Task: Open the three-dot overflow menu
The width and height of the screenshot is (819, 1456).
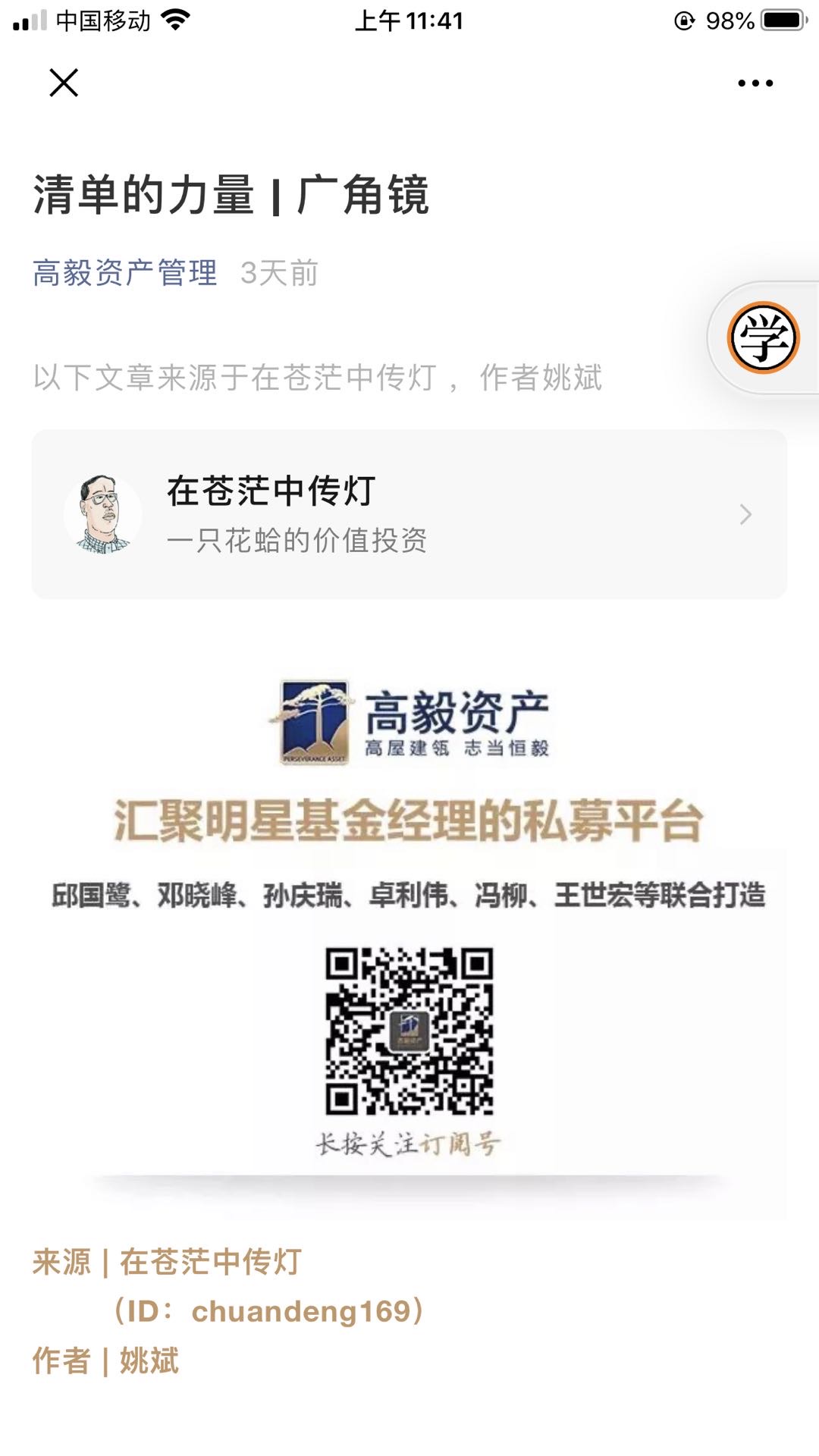Action: tap(755, 83)
